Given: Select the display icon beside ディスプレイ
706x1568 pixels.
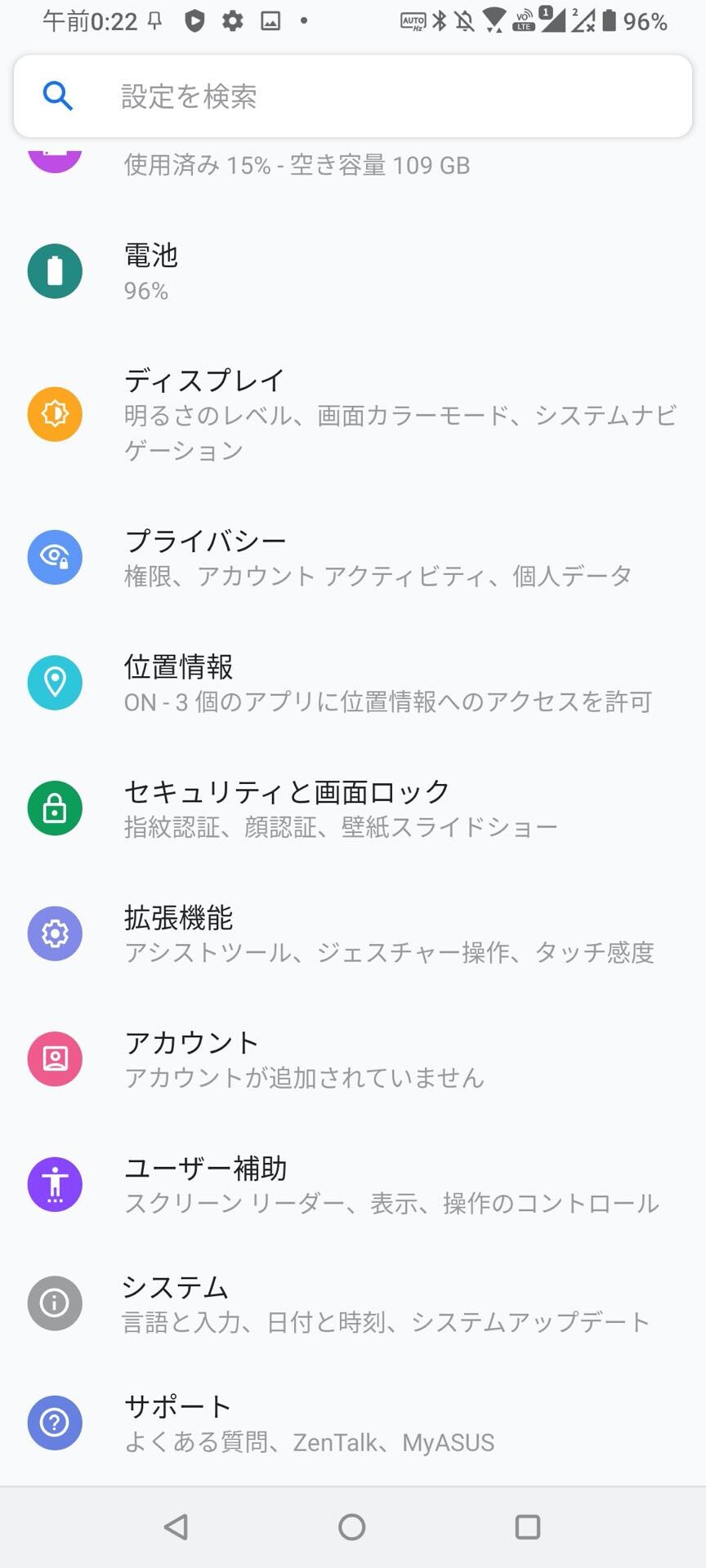Looking at the screenshot, I should pyautogui.click(x=54, y=414).
